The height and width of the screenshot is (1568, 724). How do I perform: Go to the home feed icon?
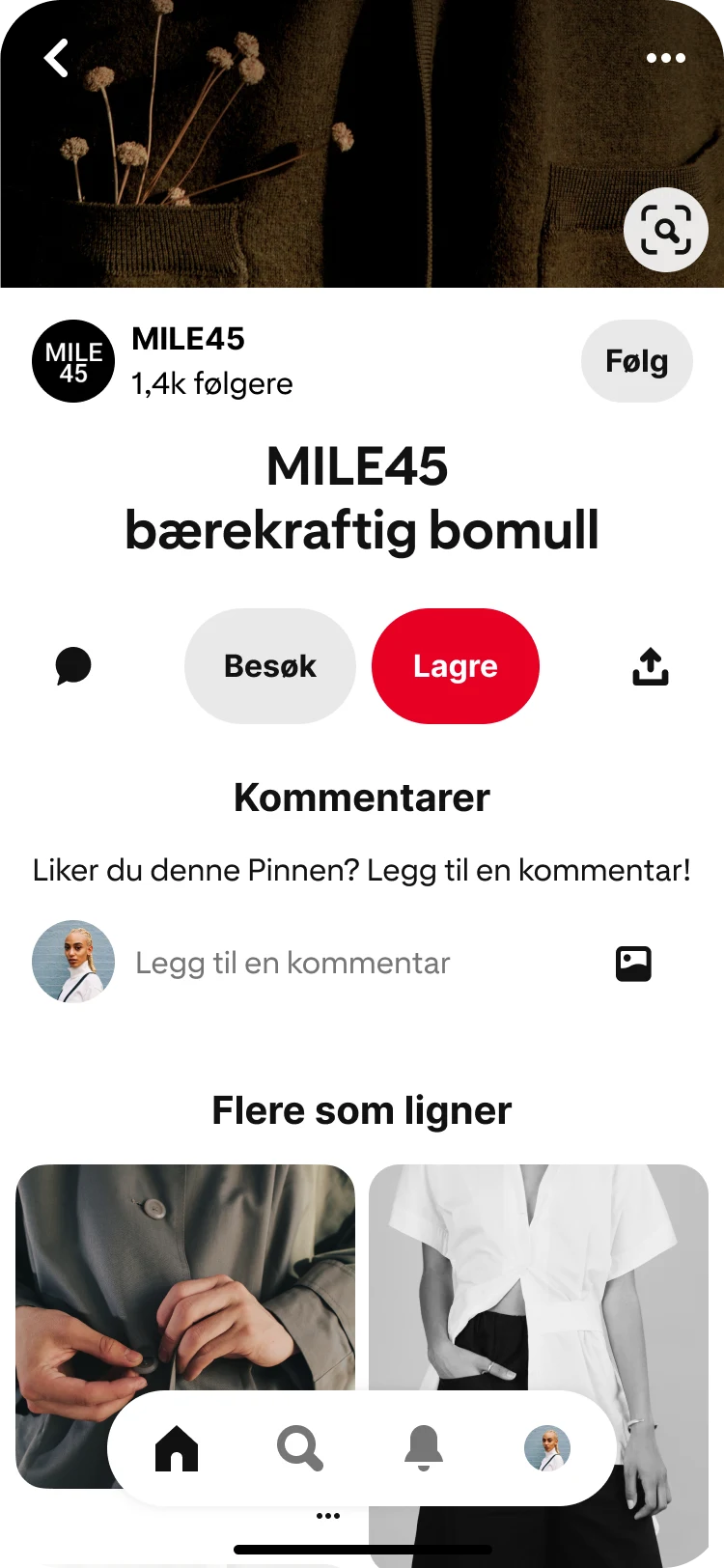(176, 1448)
